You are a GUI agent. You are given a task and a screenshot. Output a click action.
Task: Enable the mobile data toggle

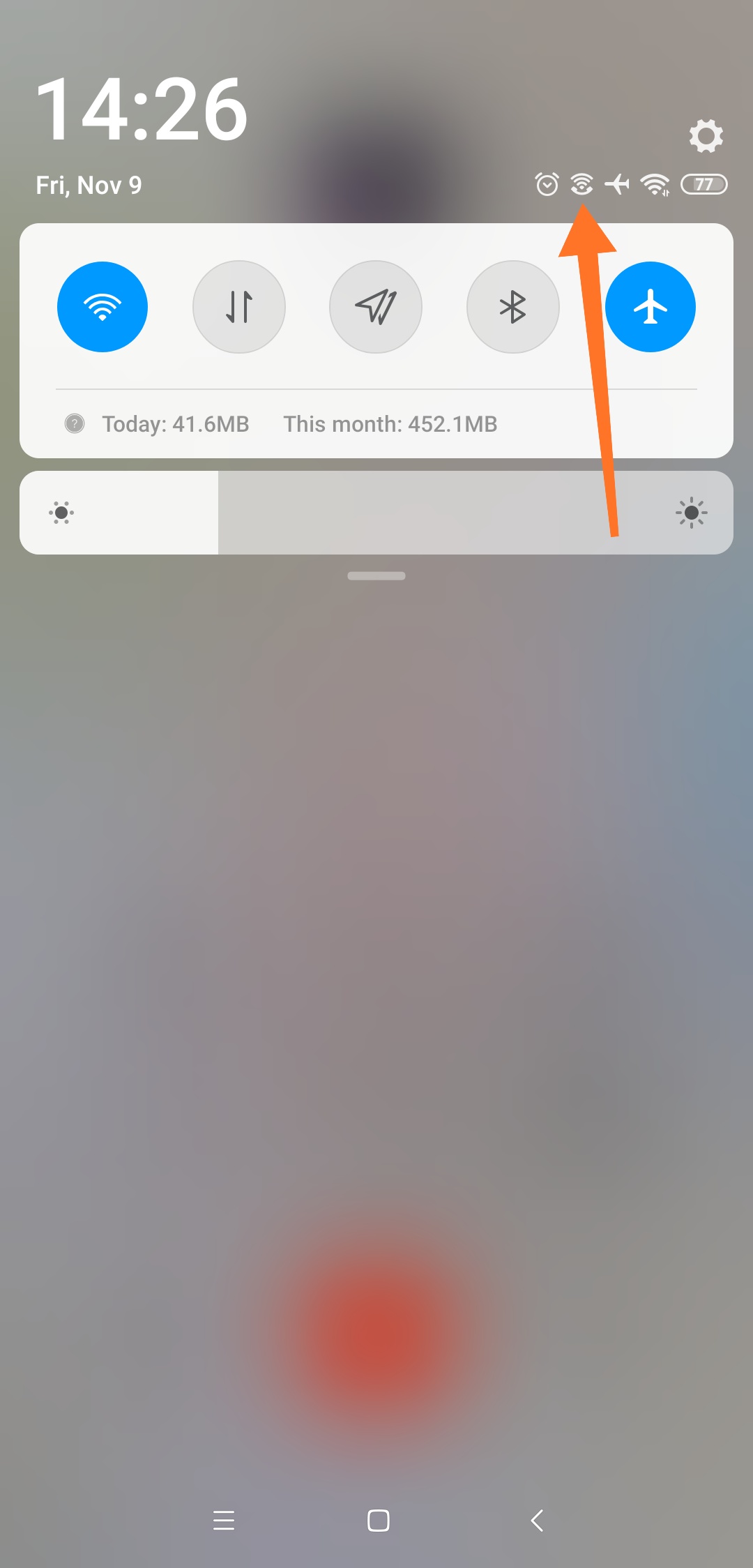[x=239, y=307]
